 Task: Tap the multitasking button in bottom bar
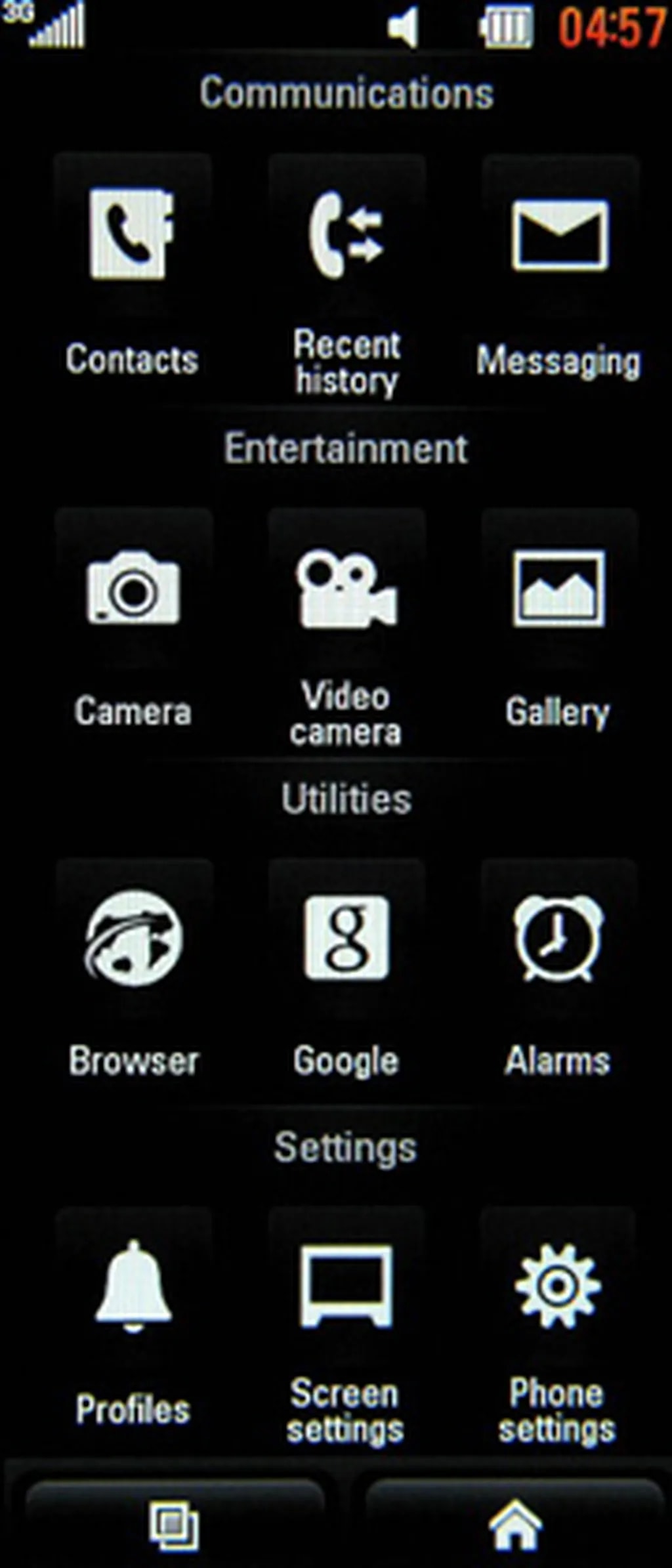click(x=174, y=1524)
